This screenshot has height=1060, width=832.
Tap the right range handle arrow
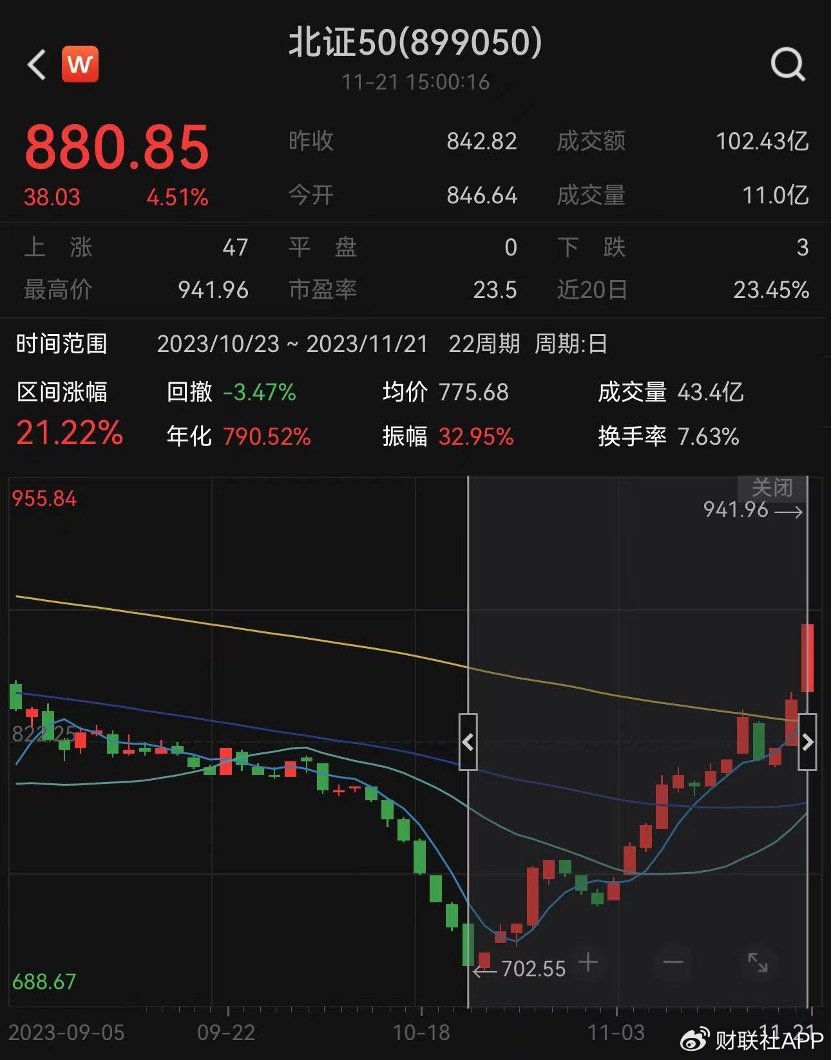click(x=807, y=742)
